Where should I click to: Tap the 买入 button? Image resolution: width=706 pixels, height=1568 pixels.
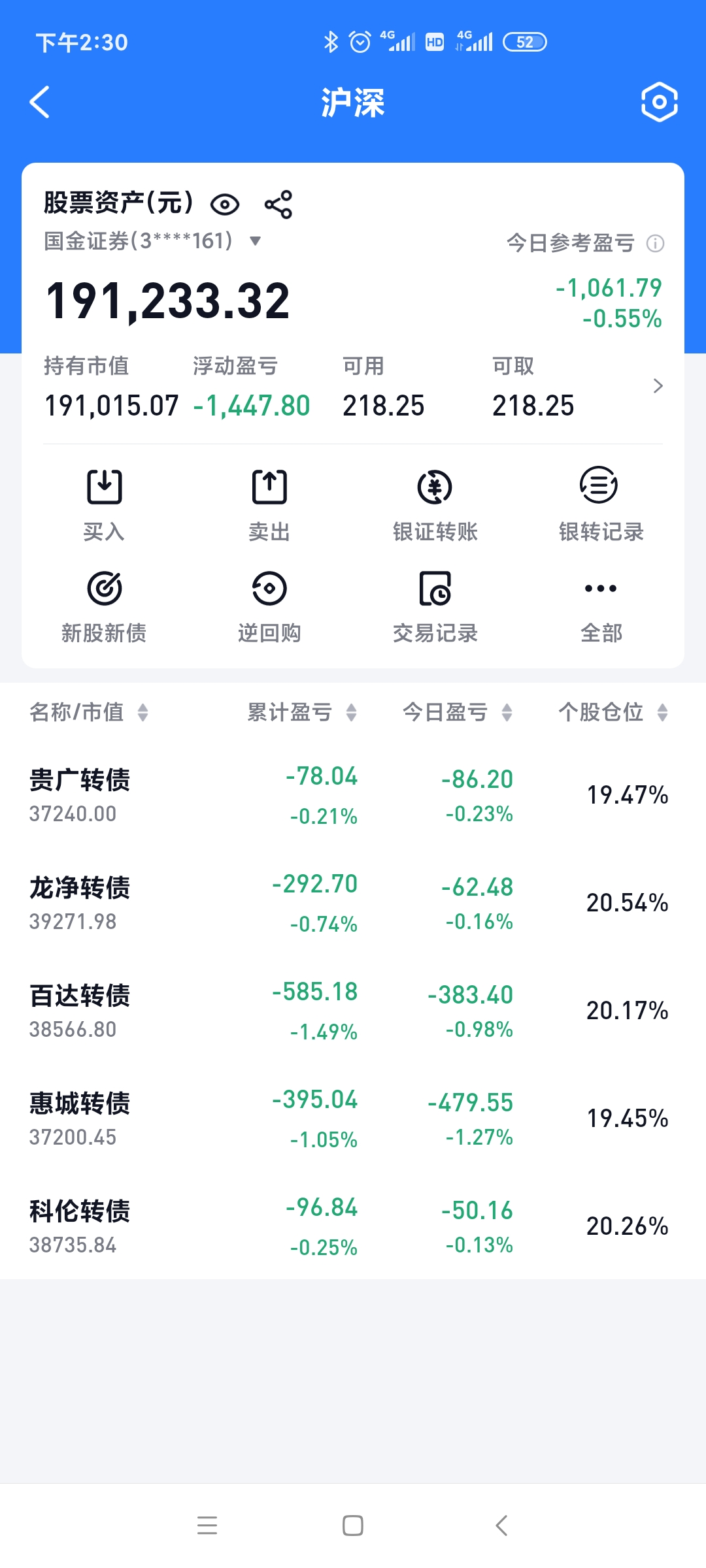tap(104, 504)
